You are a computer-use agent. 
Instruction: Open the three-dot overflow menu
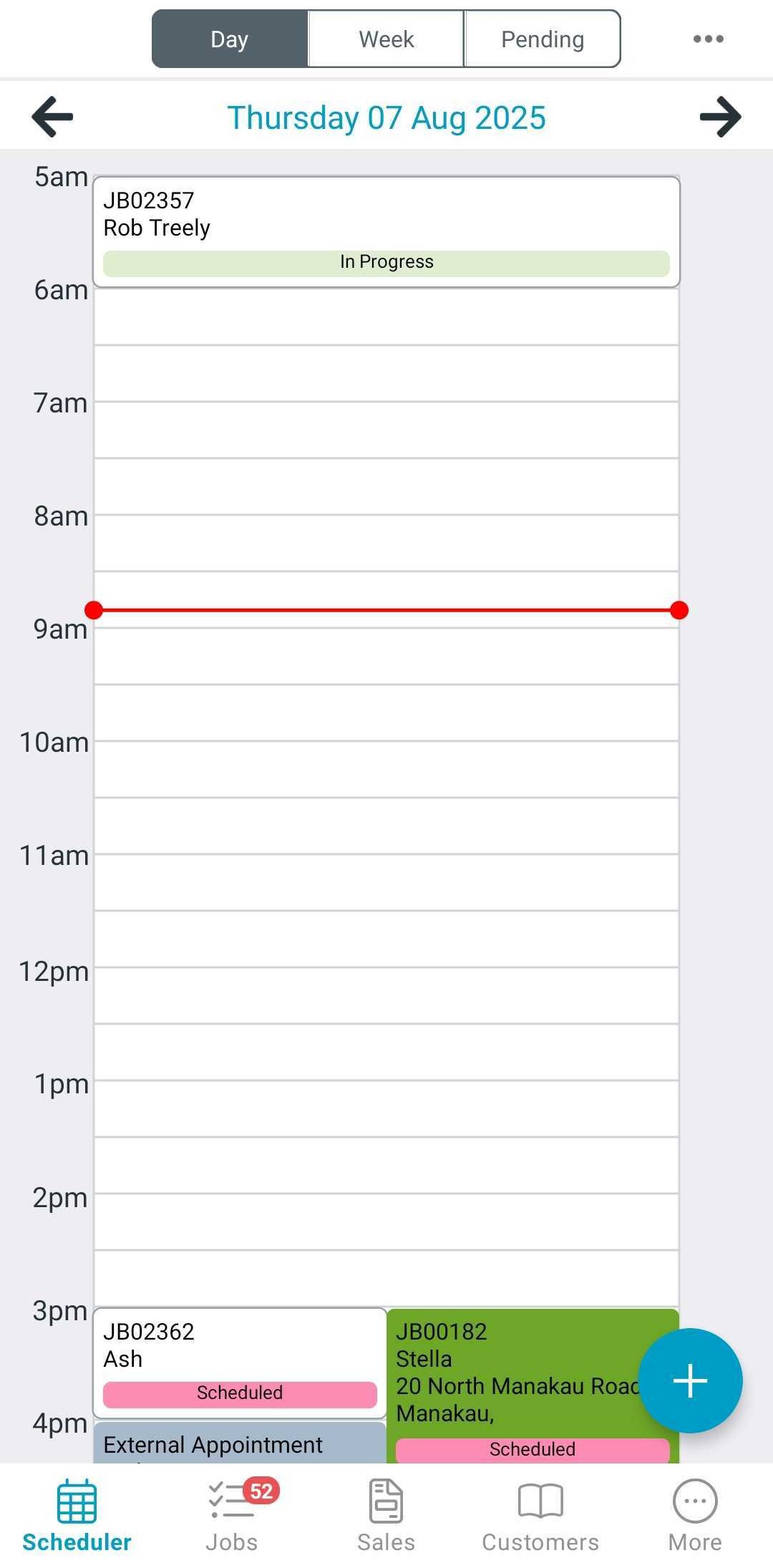[708, 39]
